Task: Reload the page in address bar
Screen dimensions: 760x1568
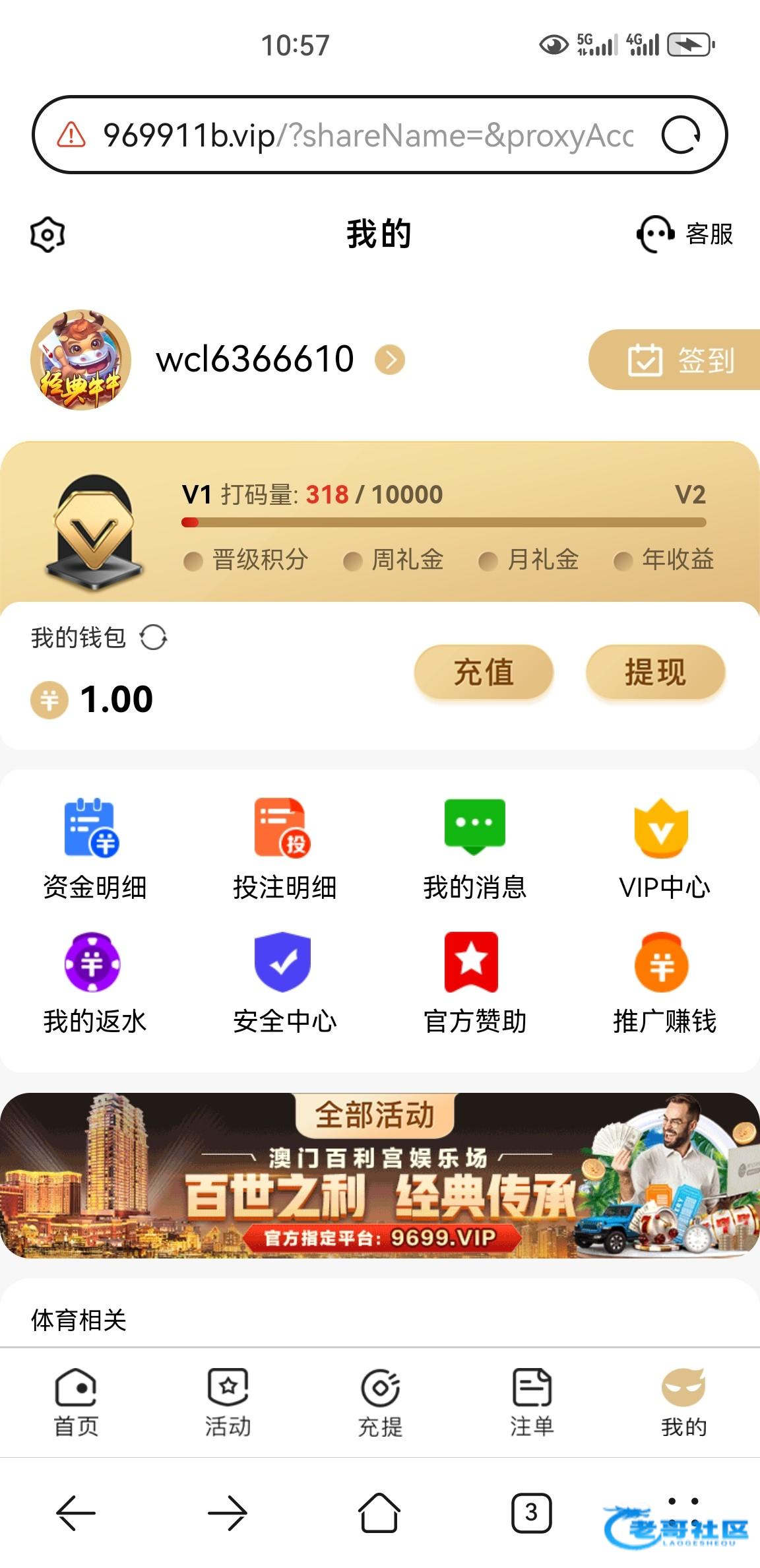Action: point(681,135)
